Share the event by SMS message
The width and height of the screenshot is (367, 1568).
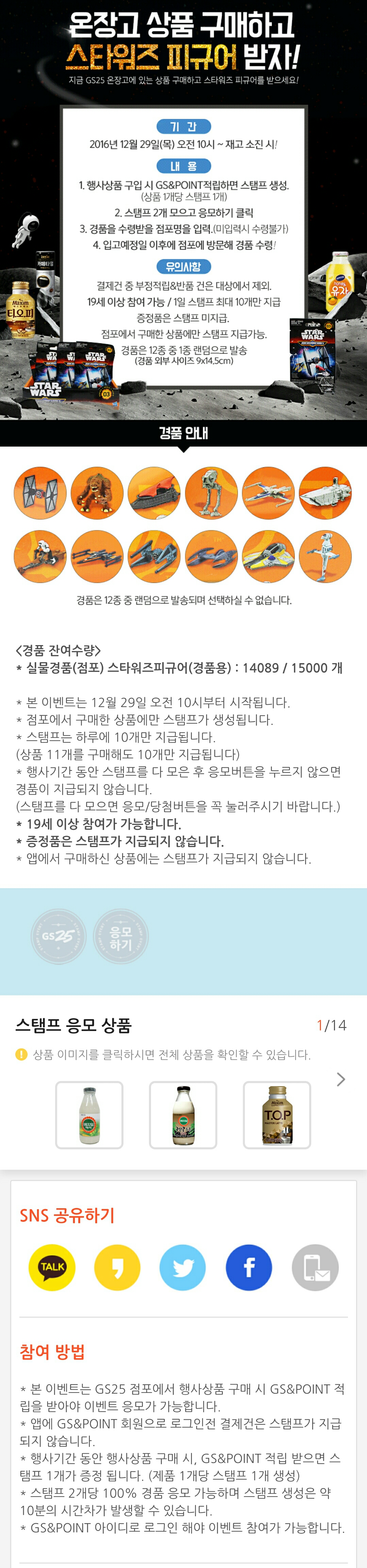click(315, 1267)
